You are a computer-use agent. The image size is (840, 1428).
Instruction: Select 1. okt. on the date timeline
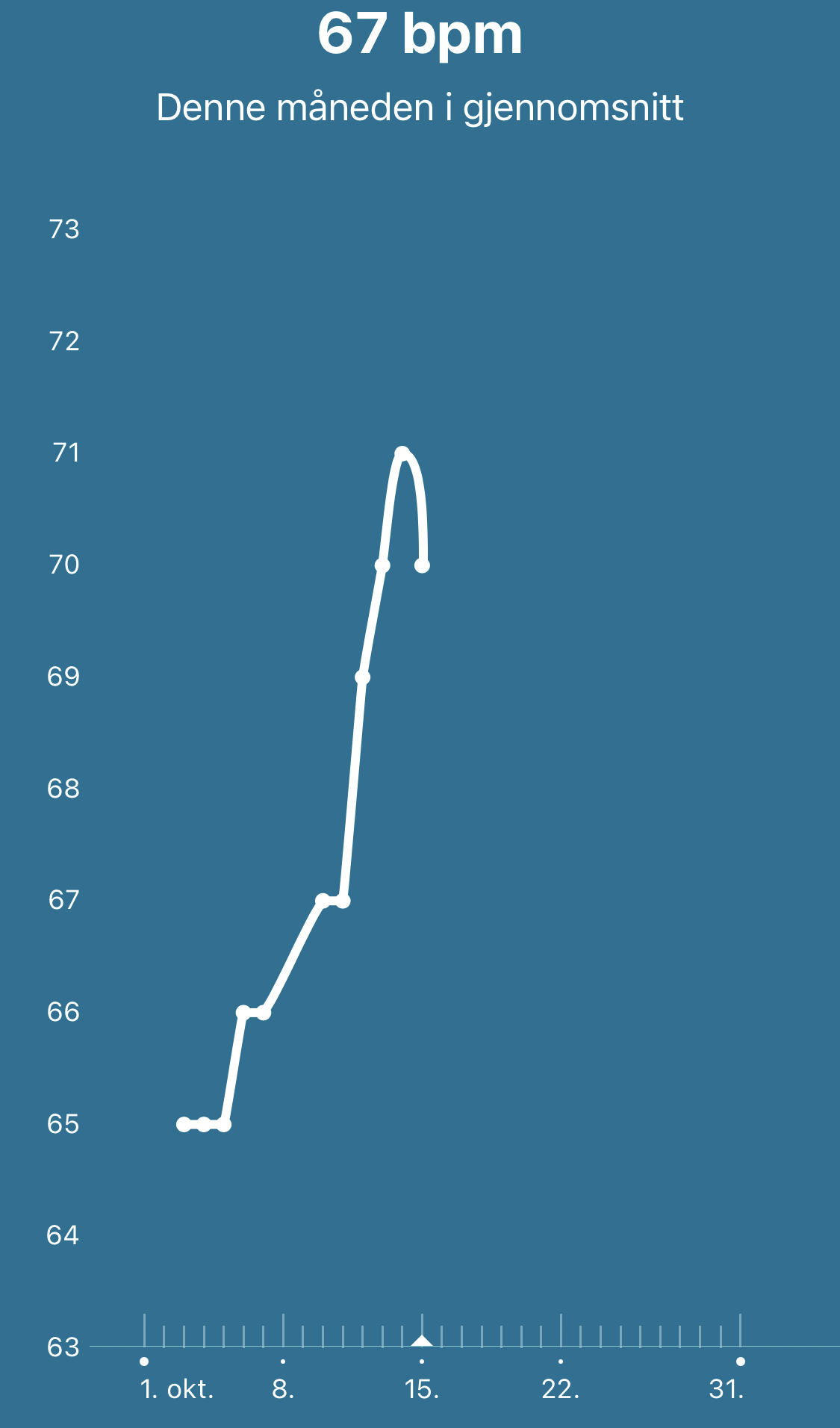(176, 1388)
